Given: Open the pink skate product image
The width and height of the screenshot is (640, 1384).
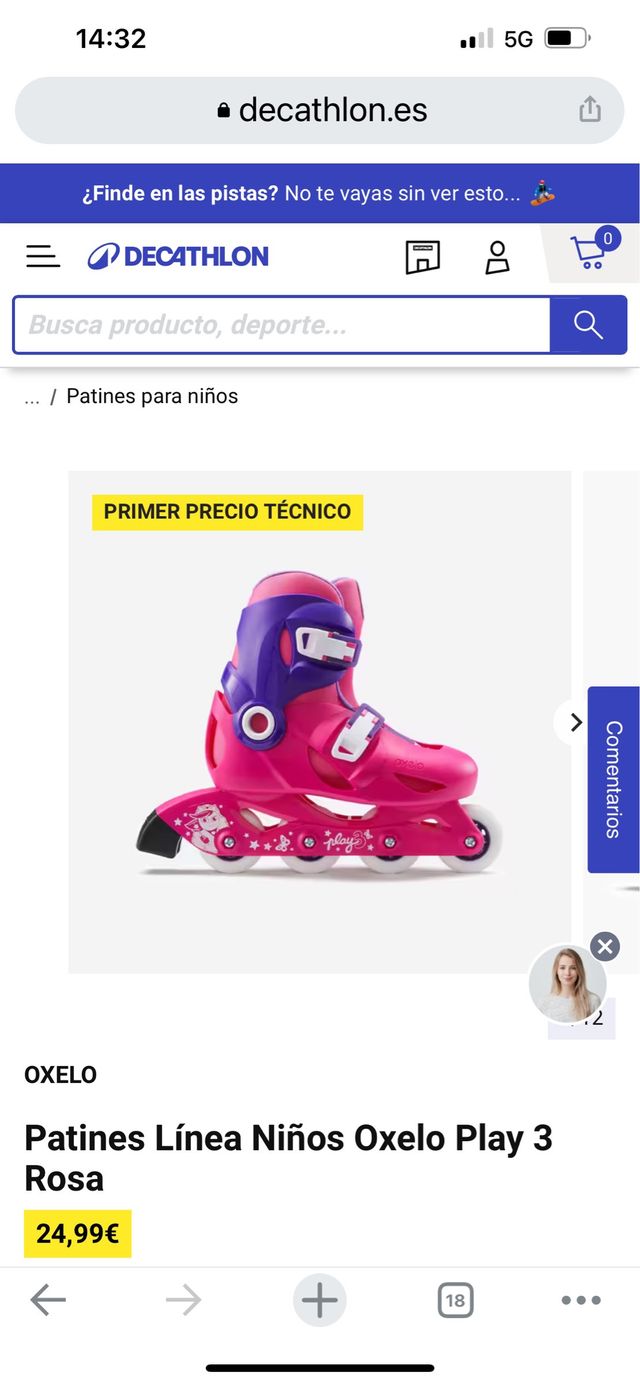Looking at the screenshot, I should [320, 720].
